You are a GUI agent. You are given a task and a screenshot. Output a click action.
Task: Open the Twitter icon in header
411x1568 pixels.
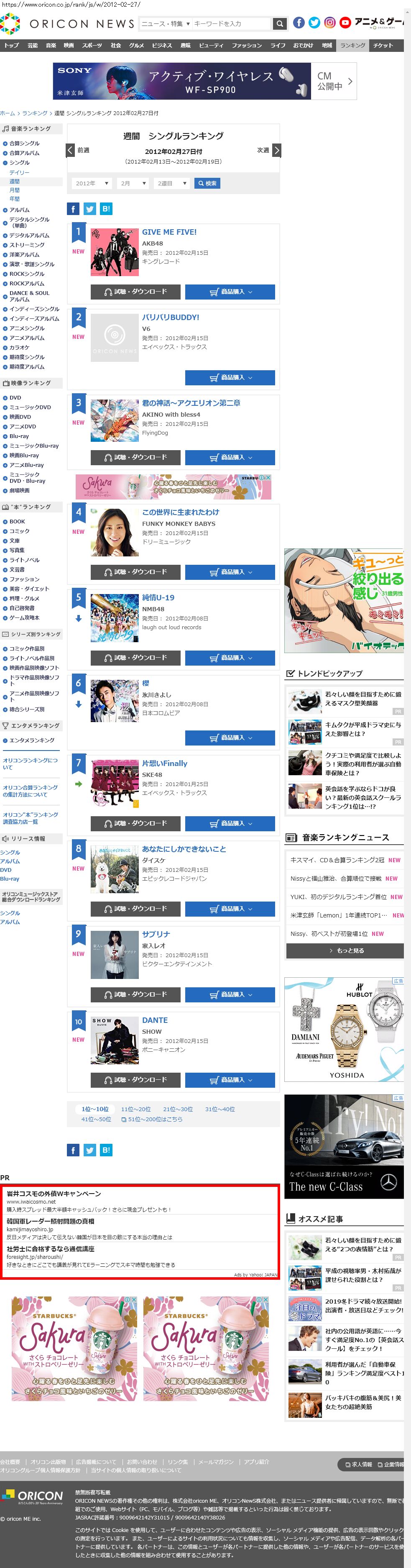click(x=314, y=23)
